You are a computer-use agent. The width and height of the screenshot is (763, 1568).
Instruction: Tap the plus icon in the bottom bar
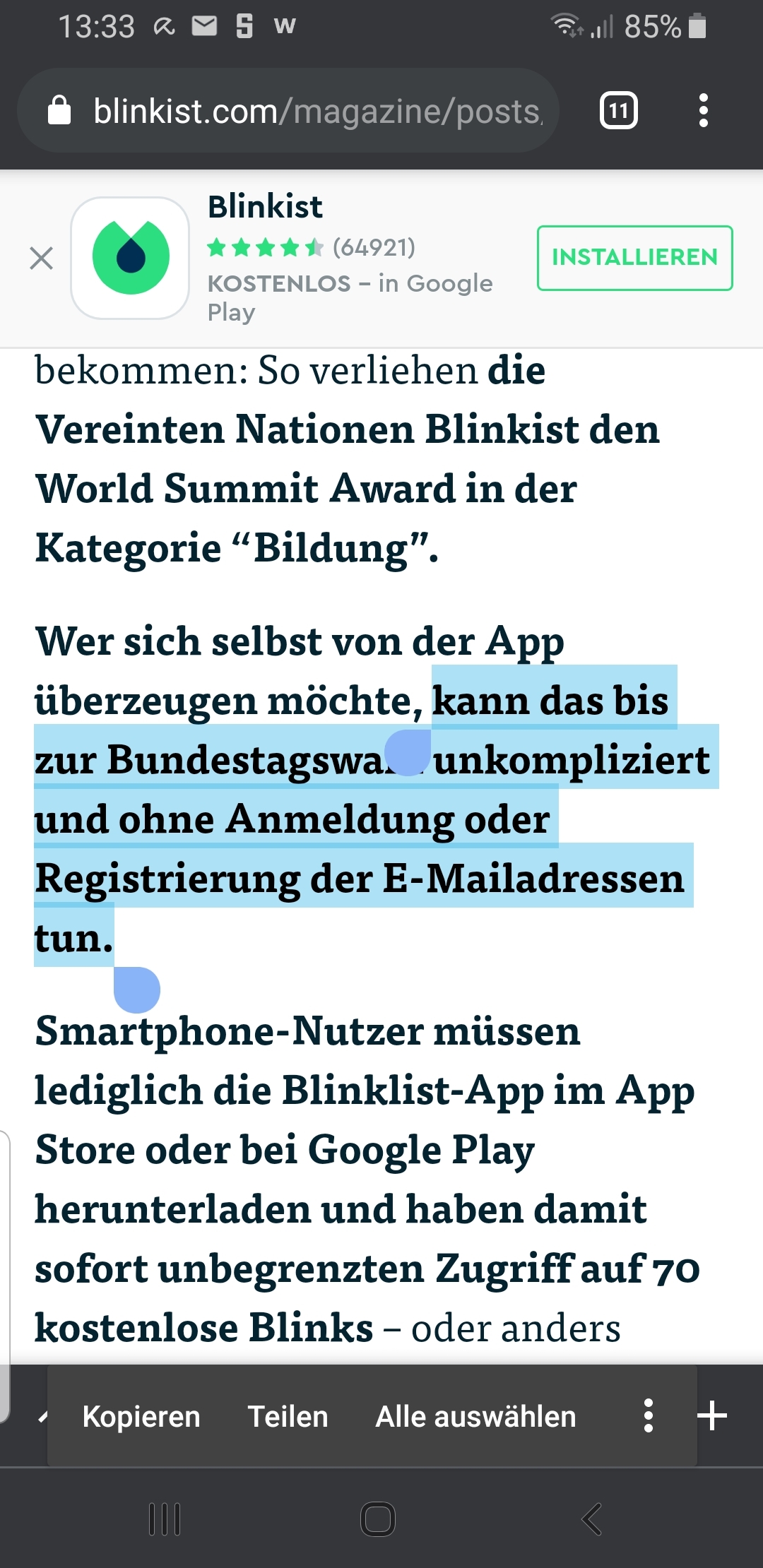click(712, 1415)
